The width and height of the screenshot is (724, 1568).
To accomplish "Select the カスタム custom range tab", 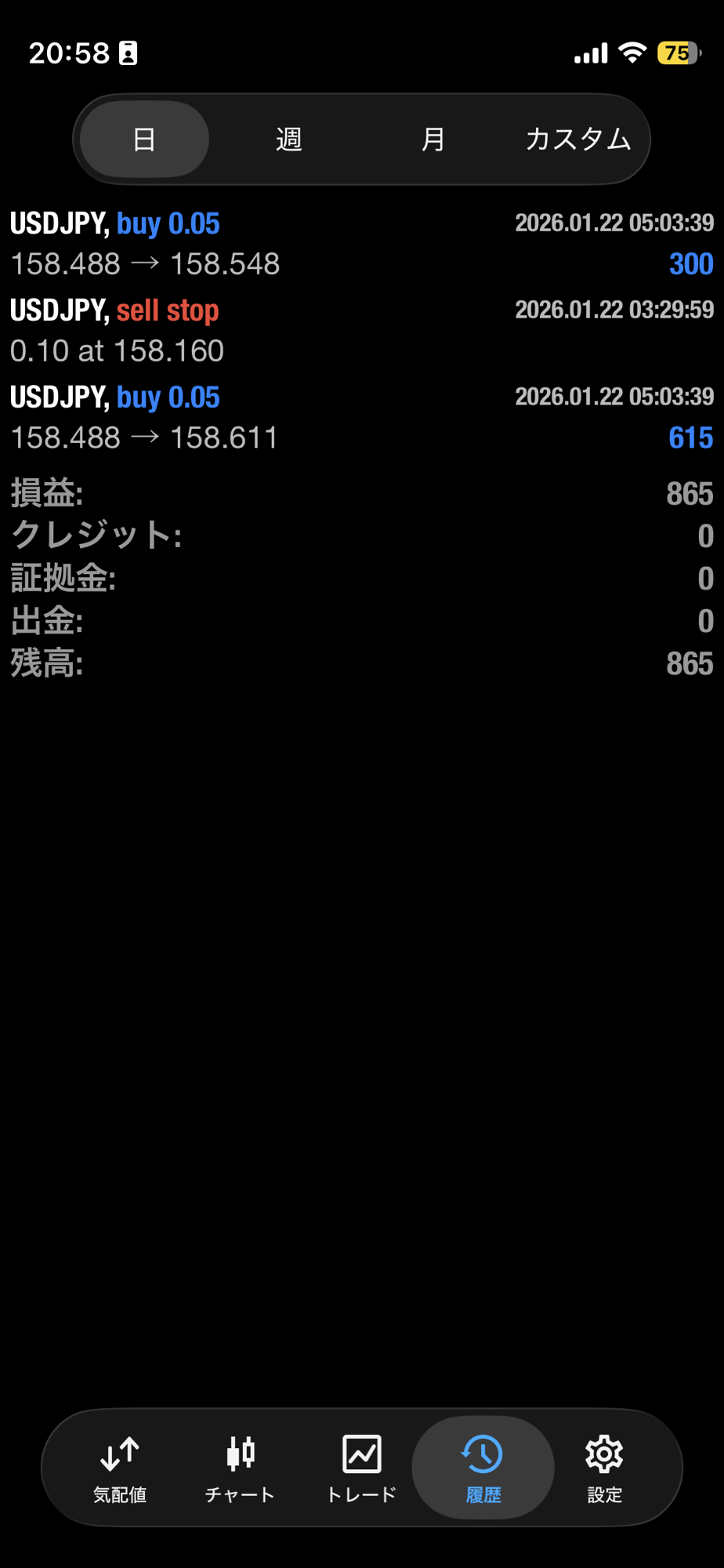I will [577, 140].
